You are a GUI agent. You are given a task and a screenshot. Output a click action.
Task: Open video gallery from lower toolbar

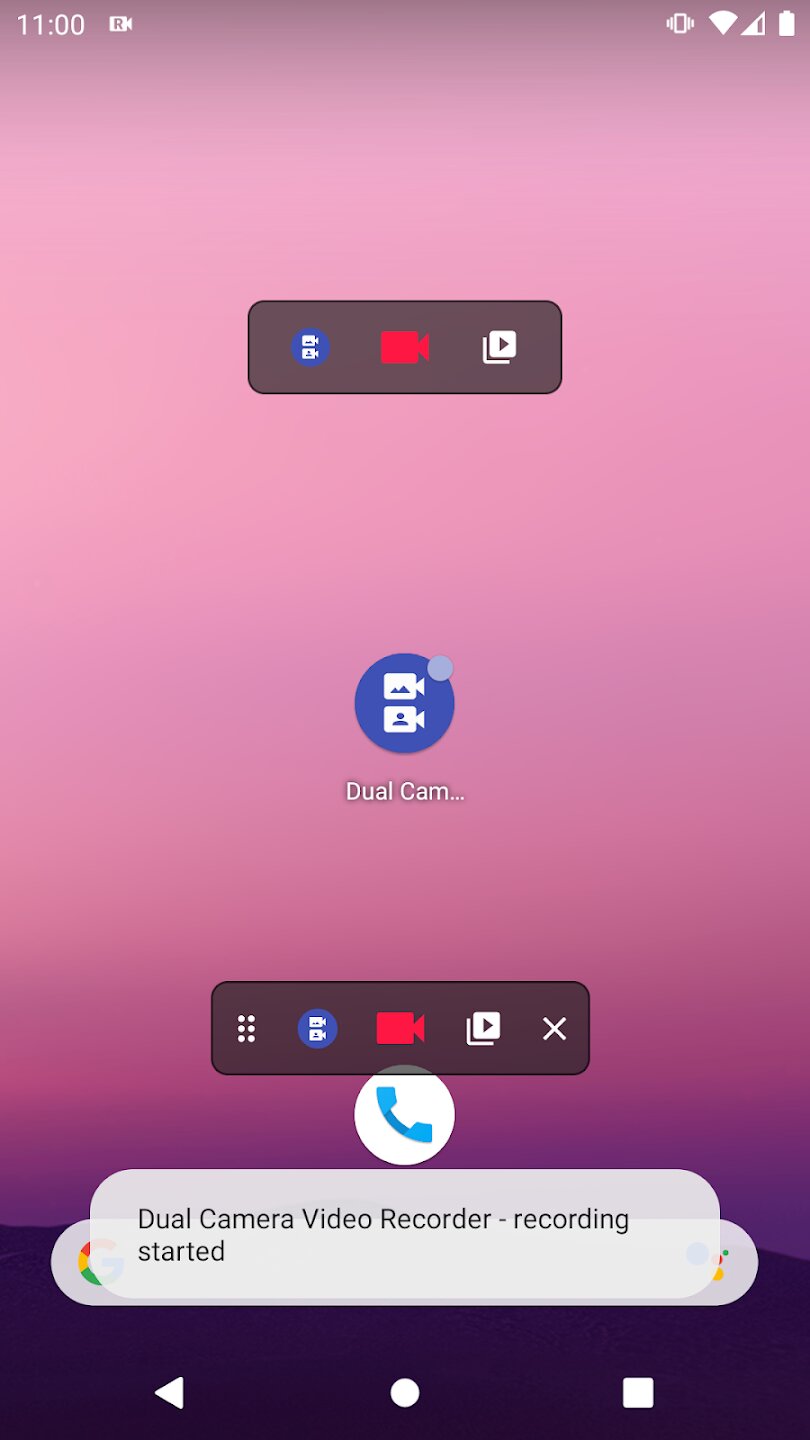coord(483,1028)
